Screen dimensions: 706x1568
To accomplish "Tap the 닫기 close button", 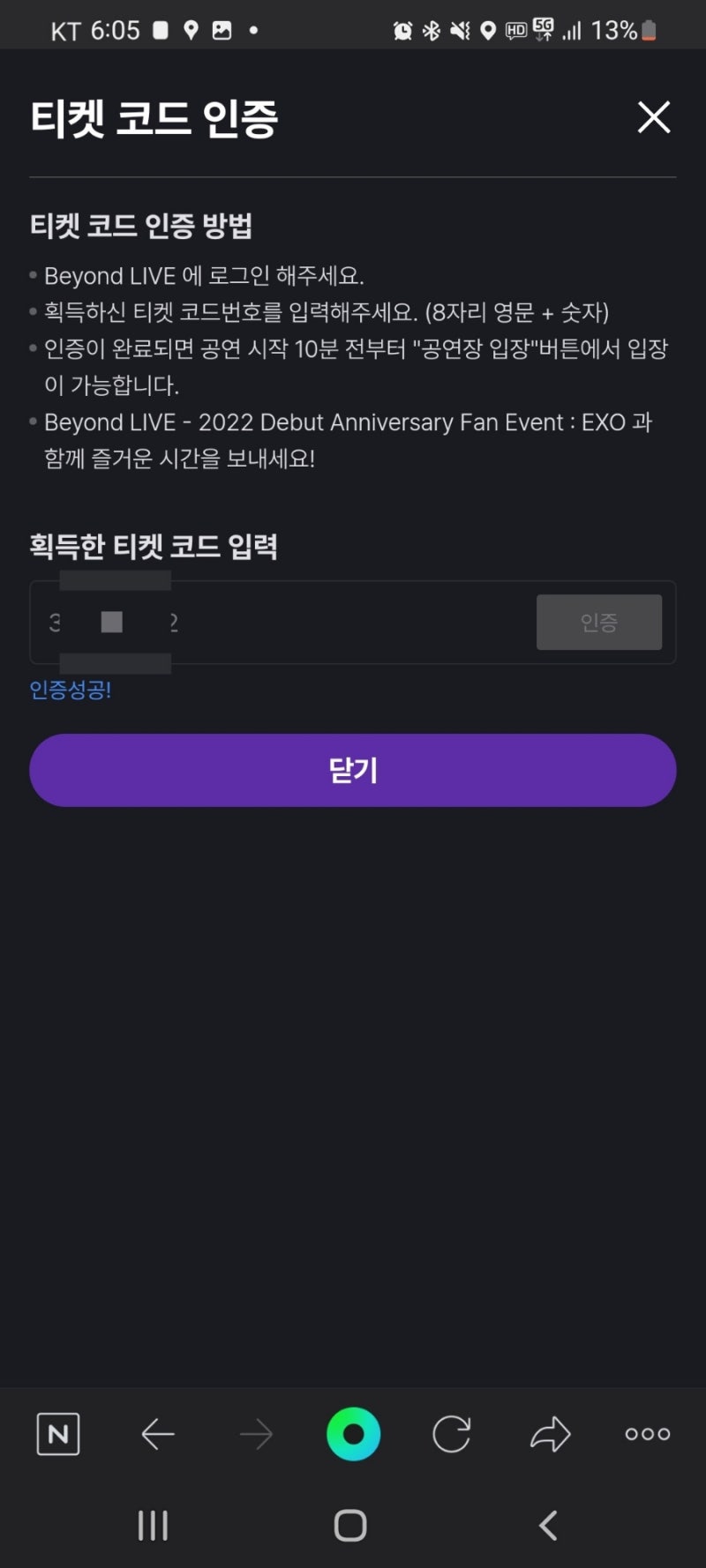I will 353,770.
